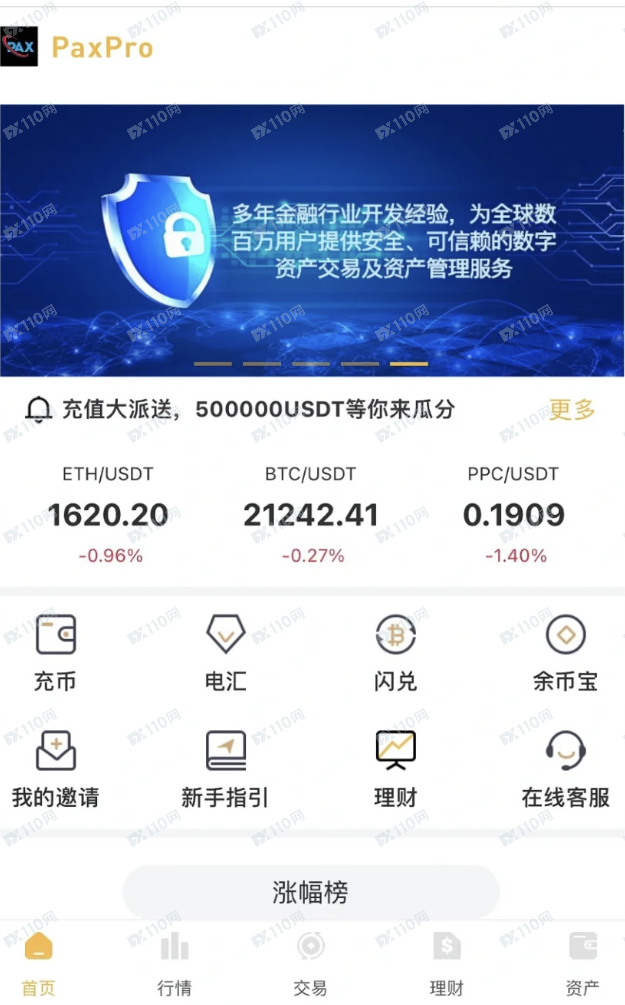Go to the 首页 home tab
Screen dimensions: 625x1005
click(x=38, y=964)
